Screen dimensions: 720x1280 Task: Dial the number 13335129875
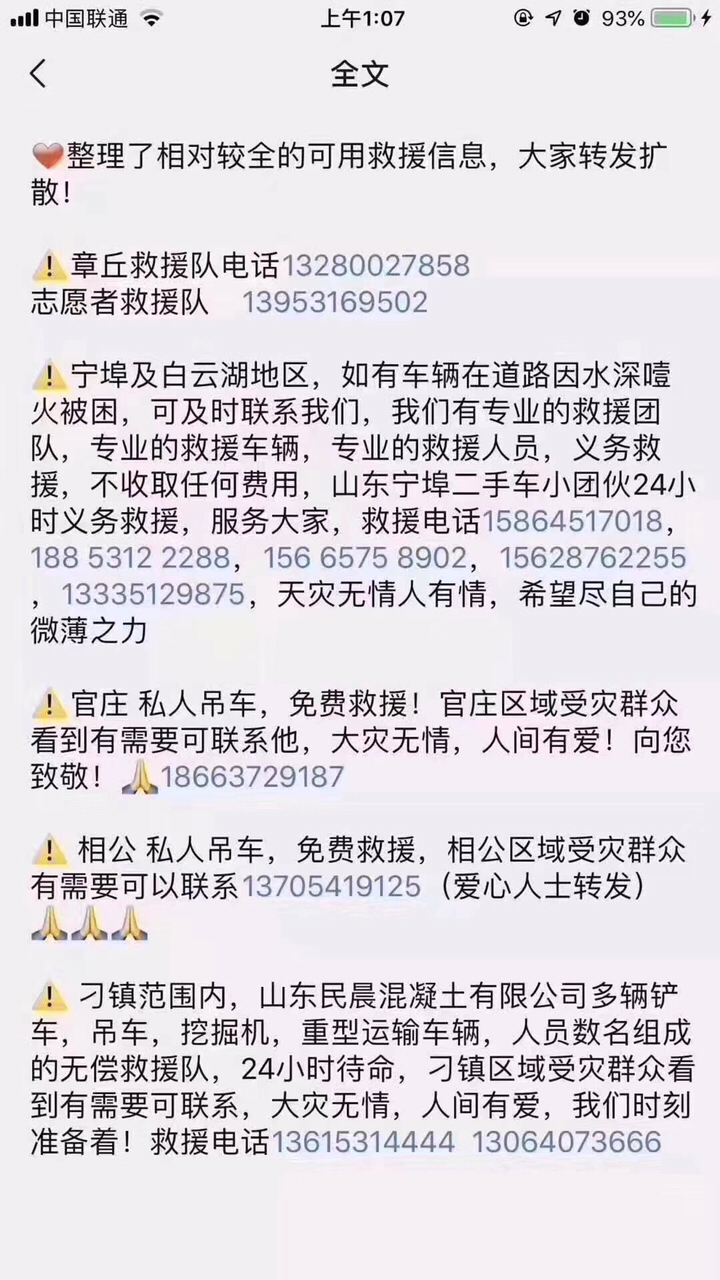tap(153, 594)
